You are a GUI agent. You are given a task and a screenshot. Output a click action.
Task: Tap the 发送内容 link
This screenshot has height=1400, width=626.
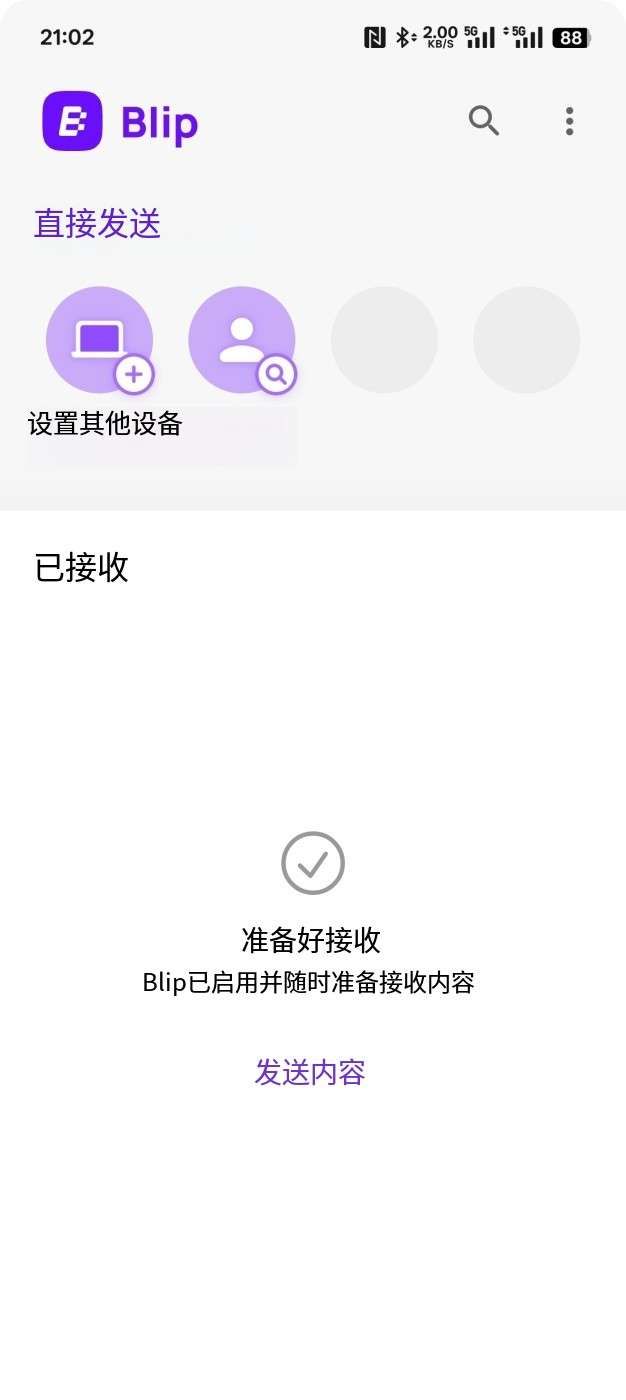click(310, 1072)
